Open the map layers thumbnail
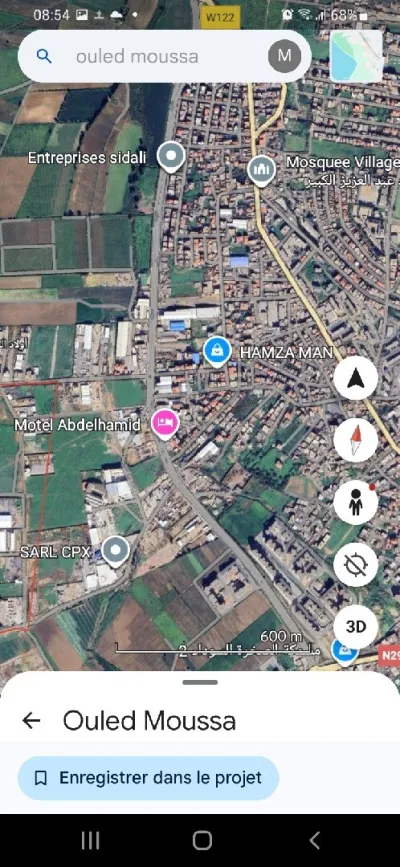This screenshot has width=400, height=867. coord(356,56)
